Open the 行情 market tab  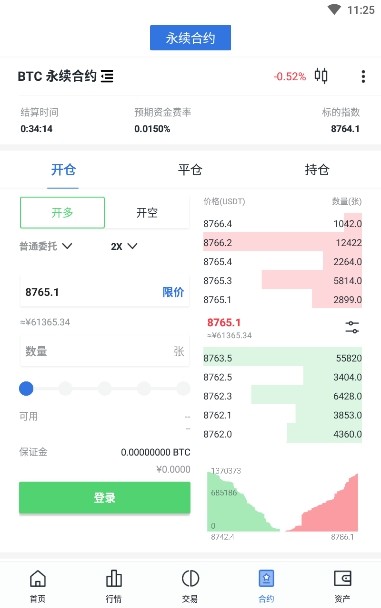(x=114, y=586)
